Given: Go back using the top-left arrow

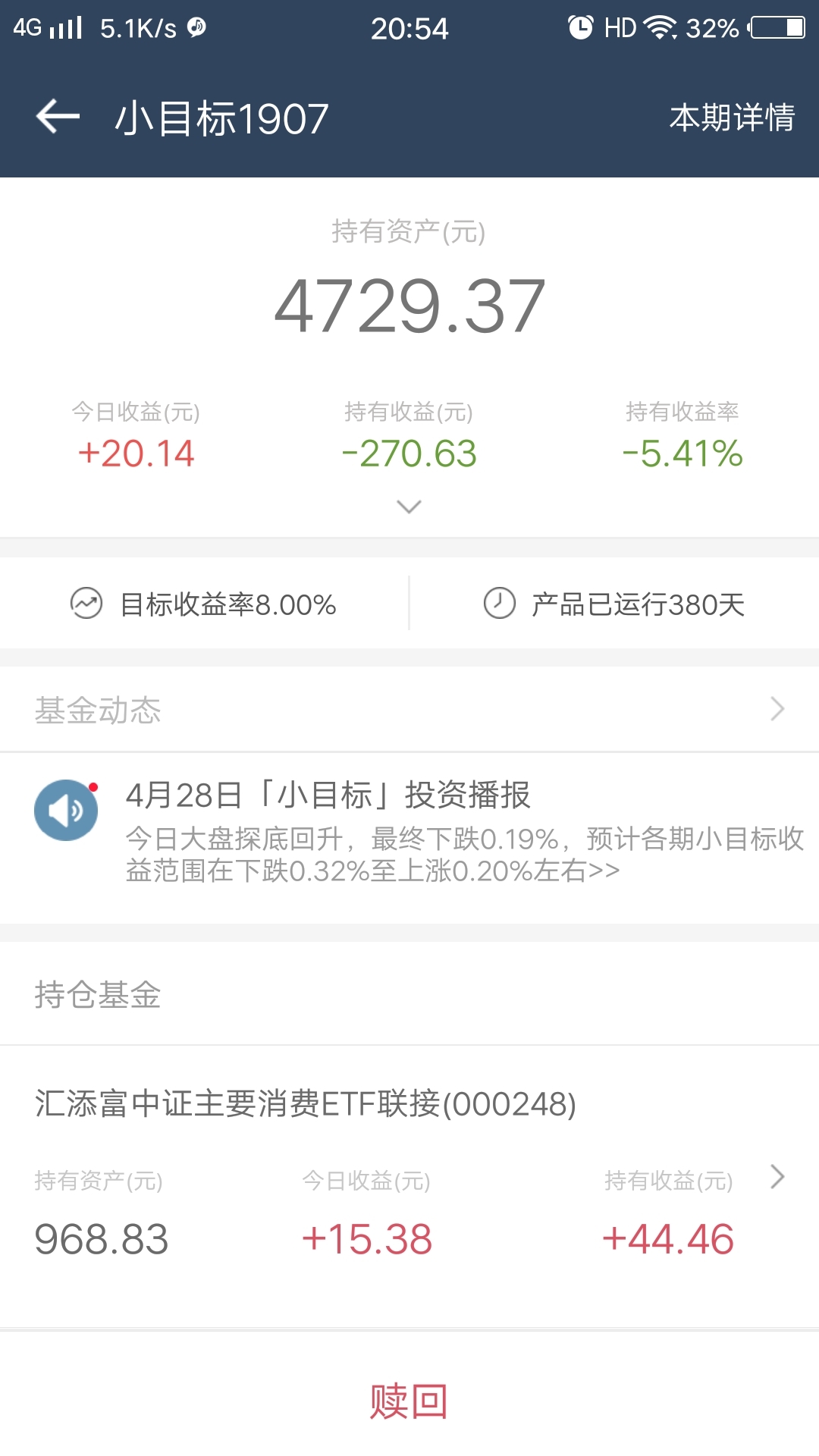Looking at the screenshot, I should pyautogui.click(x=58, y=118).
